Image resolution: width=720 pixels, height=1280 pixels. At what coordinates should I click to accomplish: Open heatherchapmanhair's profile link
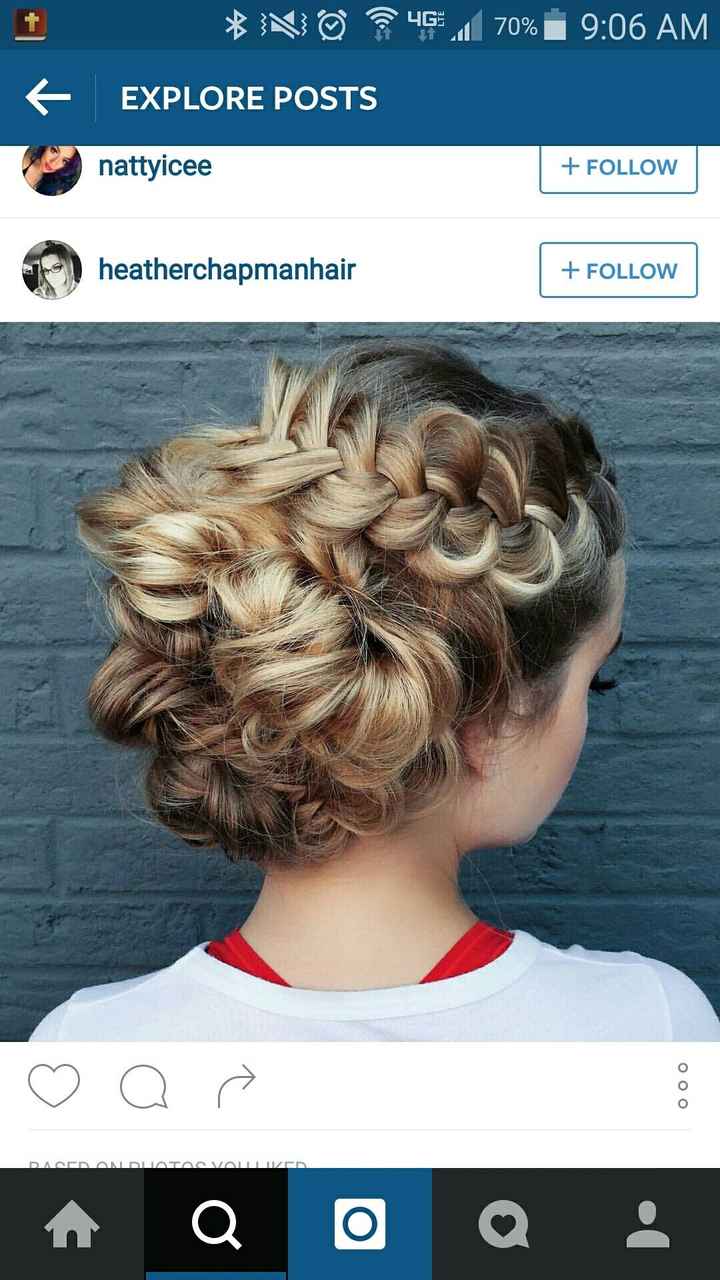[x=228, y=269]
